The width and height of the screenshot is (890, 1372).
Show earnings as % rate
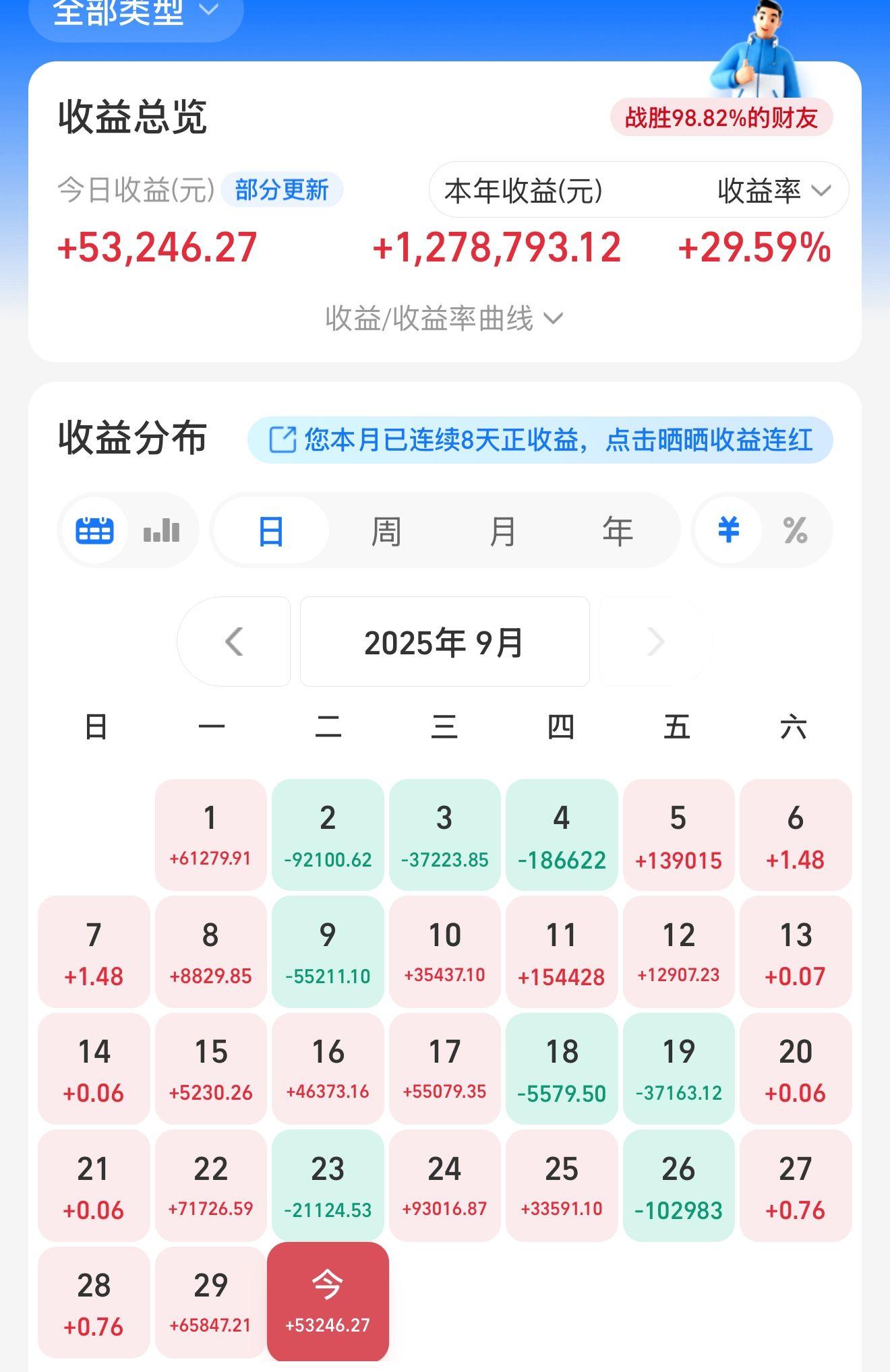click(796, 530)
